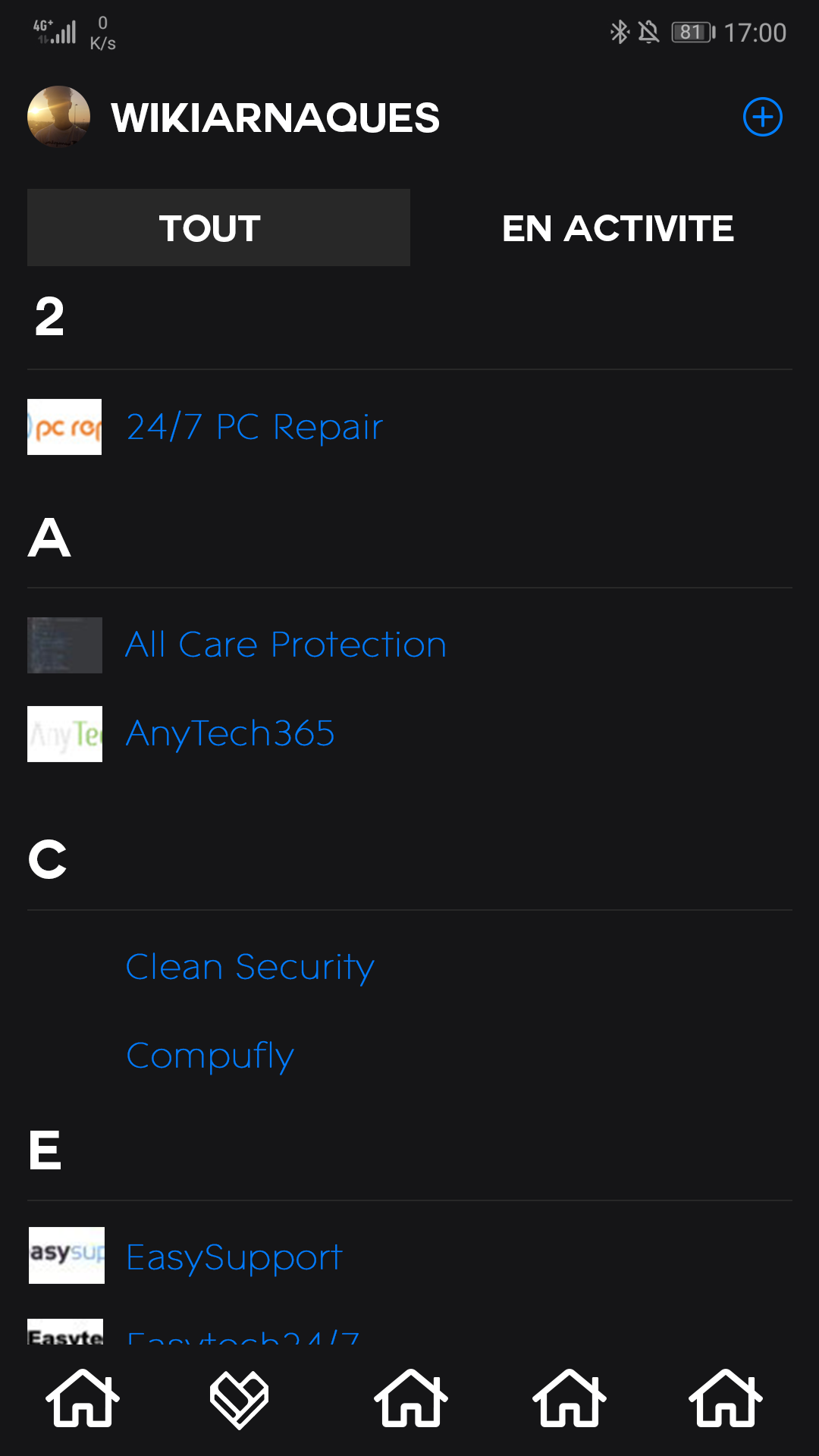Open the 24/7 PC Repair entry
Screen dimensions: 819x1456
[x=254, y=427]
